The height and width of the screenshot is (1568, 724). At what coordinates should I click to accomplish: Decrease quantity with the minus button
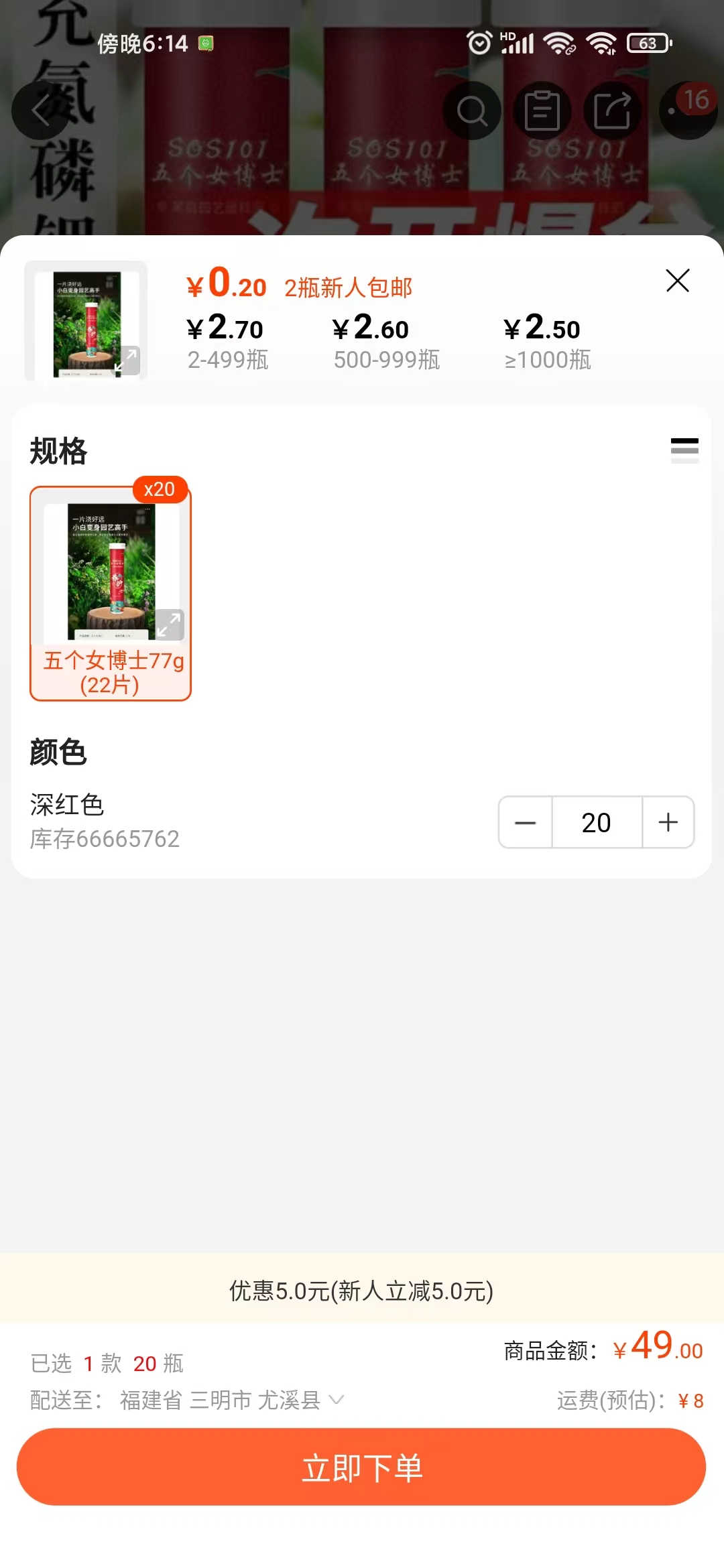tap(525, 822)
